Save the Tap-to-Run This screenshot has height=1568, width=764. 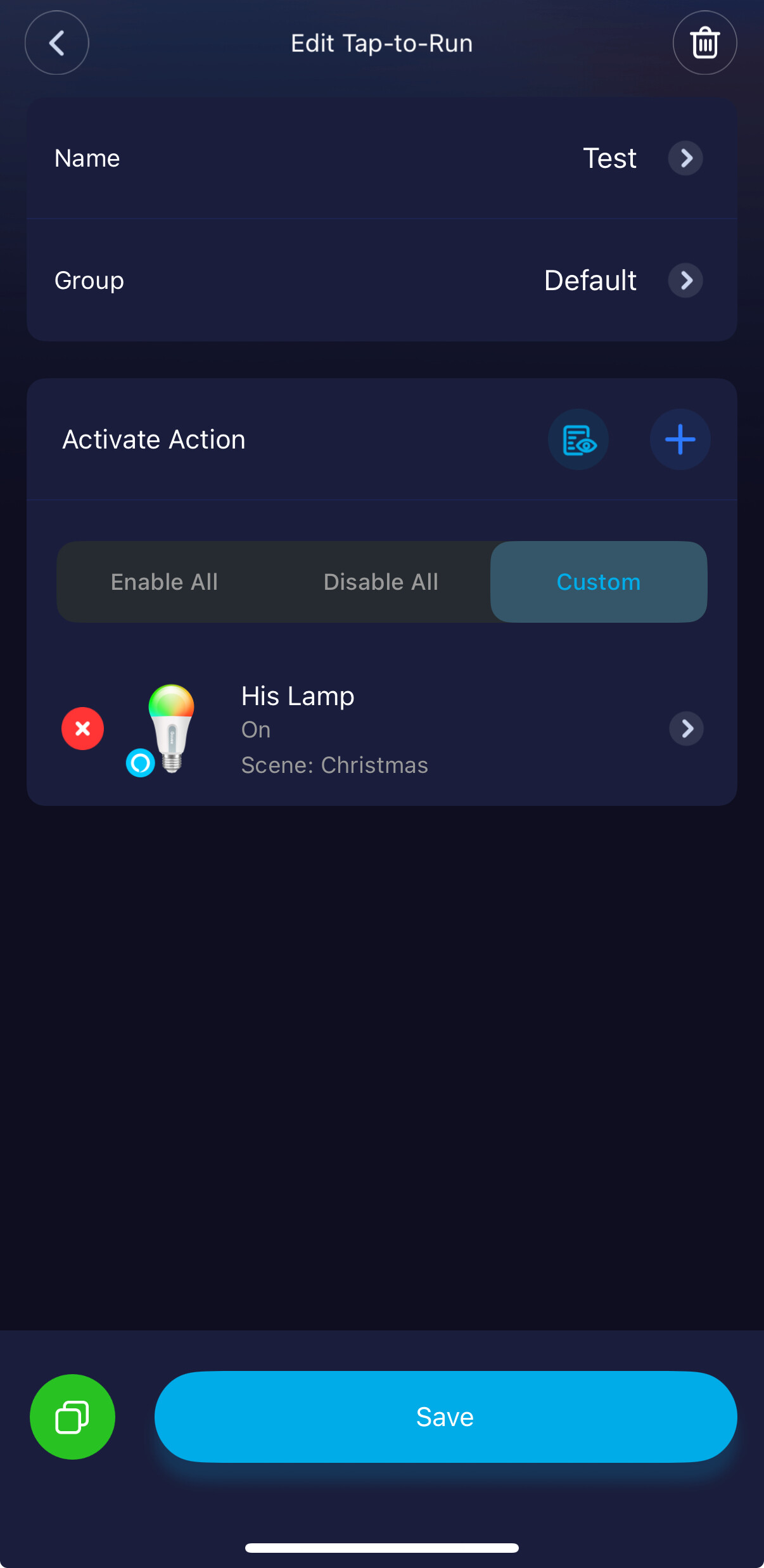pyautogui.click(x=445, y=1417)
